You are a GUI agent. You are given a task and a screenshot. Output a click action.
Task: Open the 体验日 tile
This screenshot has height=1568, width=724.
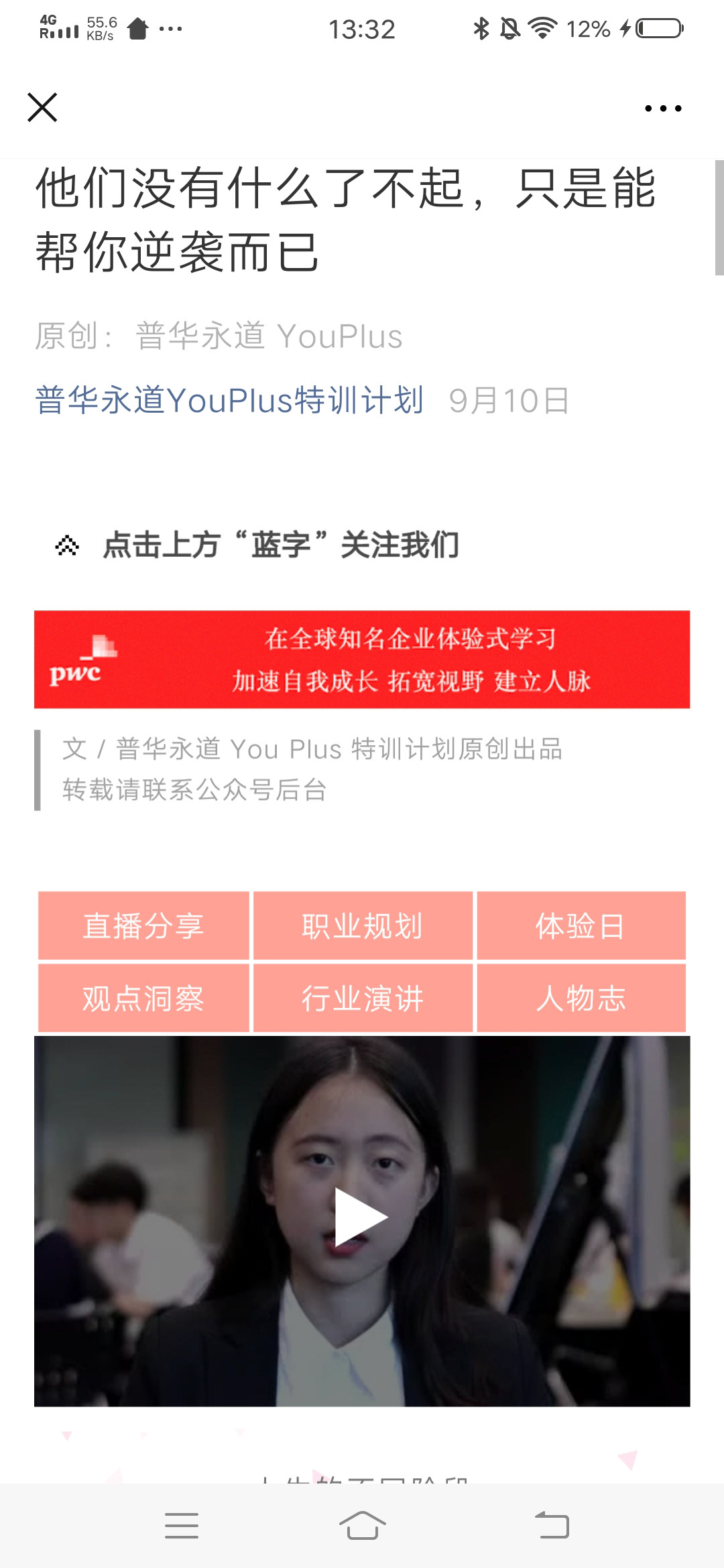click(581, 926)
